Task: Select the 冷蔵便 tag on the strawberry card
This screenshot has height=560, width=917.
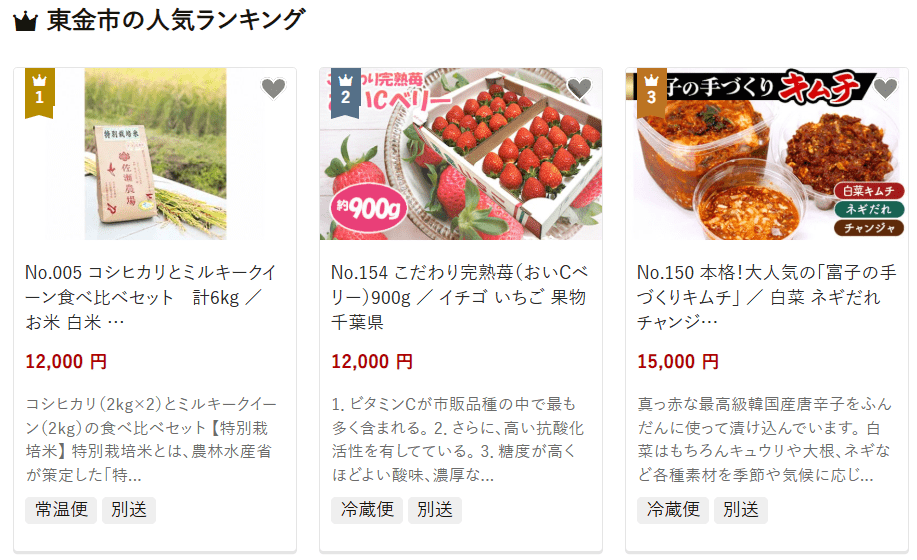Action: click(367, 510)
